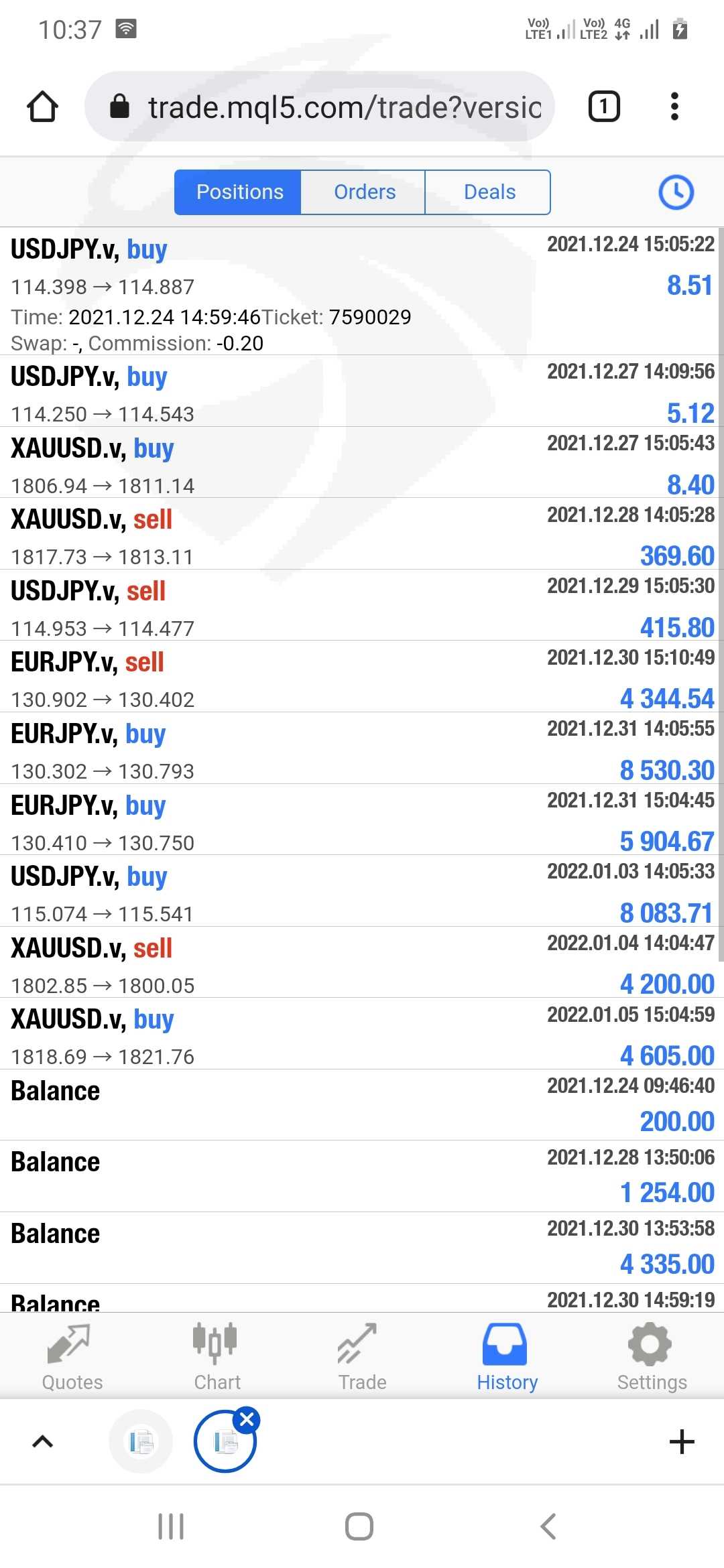
Task: Tap the system back button
Action: pos(548,1526)
